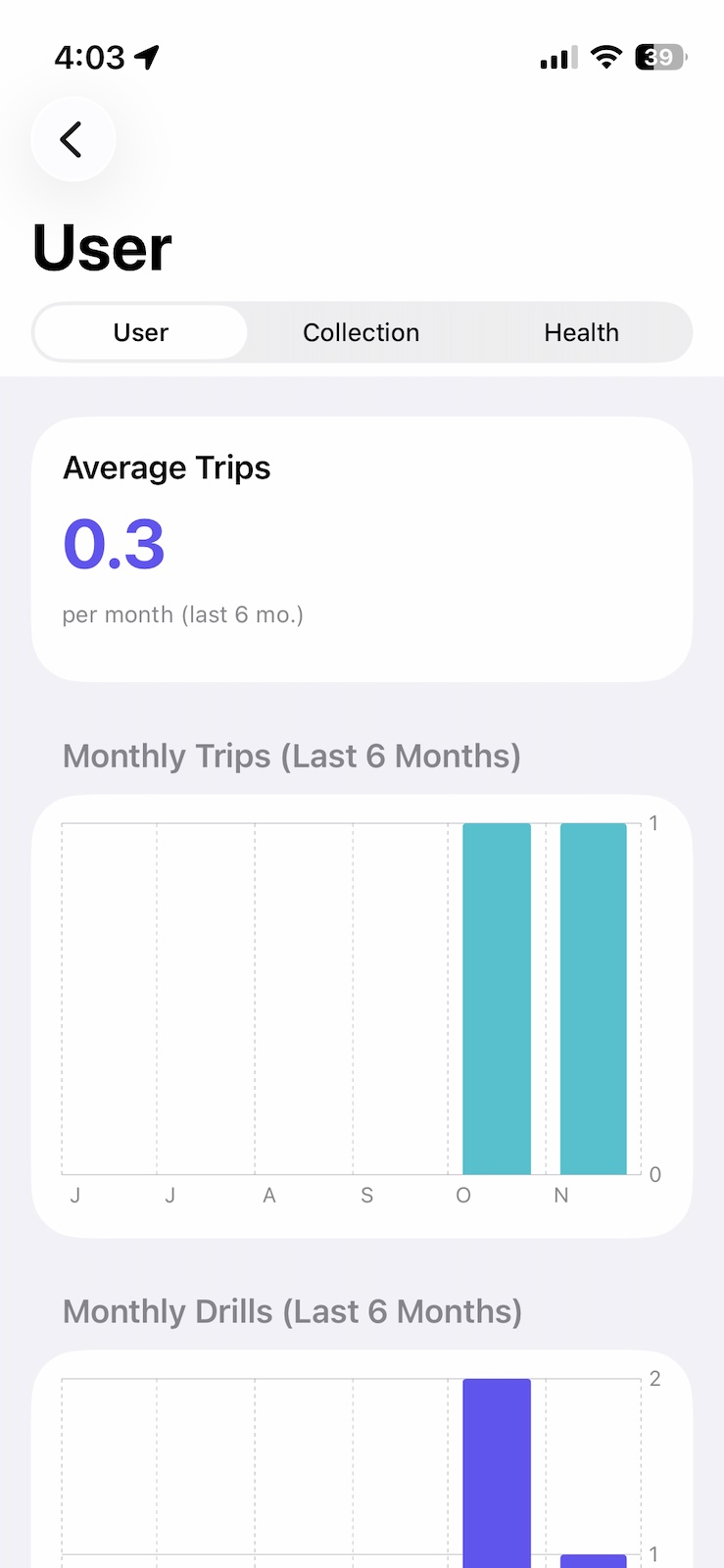The width and height of the screenshot is (724, 1568).
Task: Open the Health tab
Action: pyautogui.click(x=581, y=332)
